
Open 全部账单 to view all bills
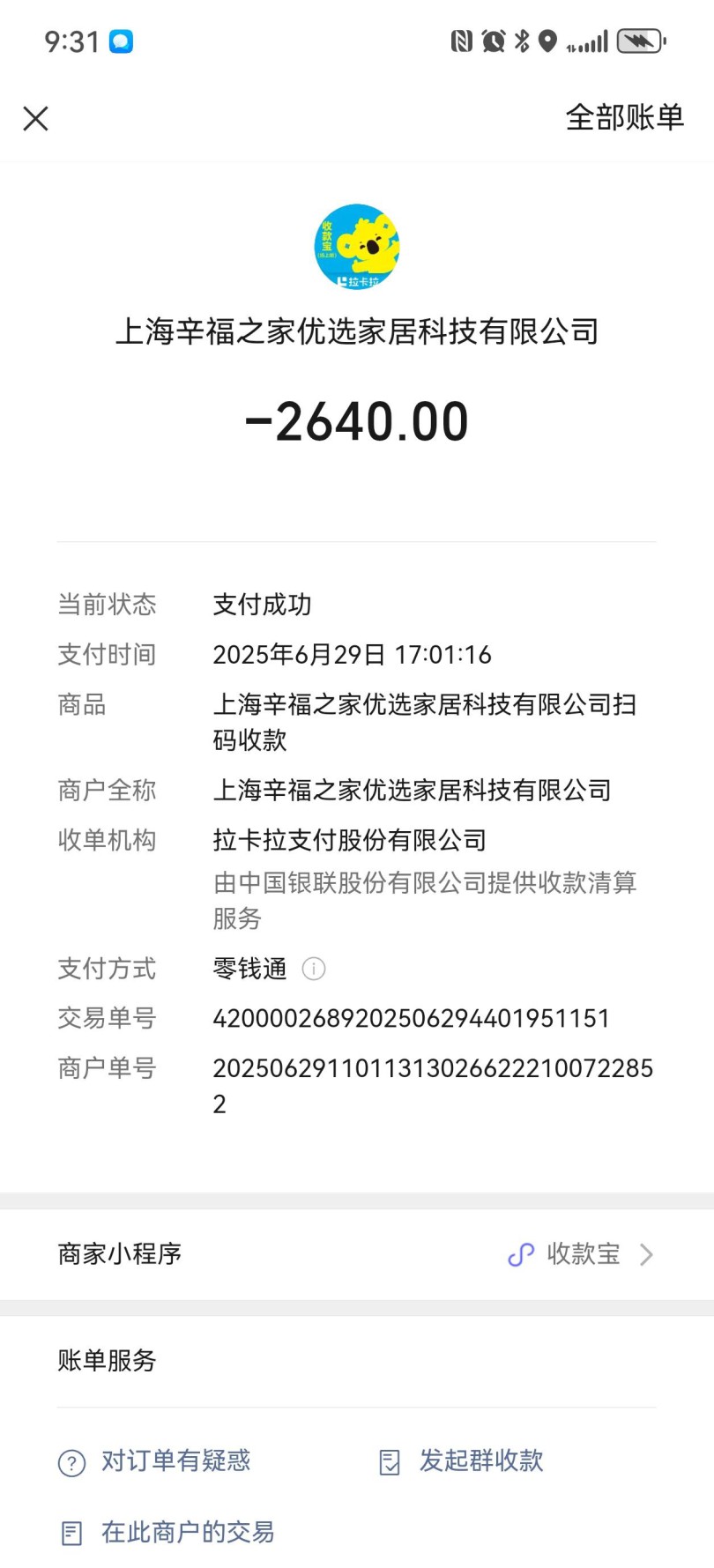[624, 117]
